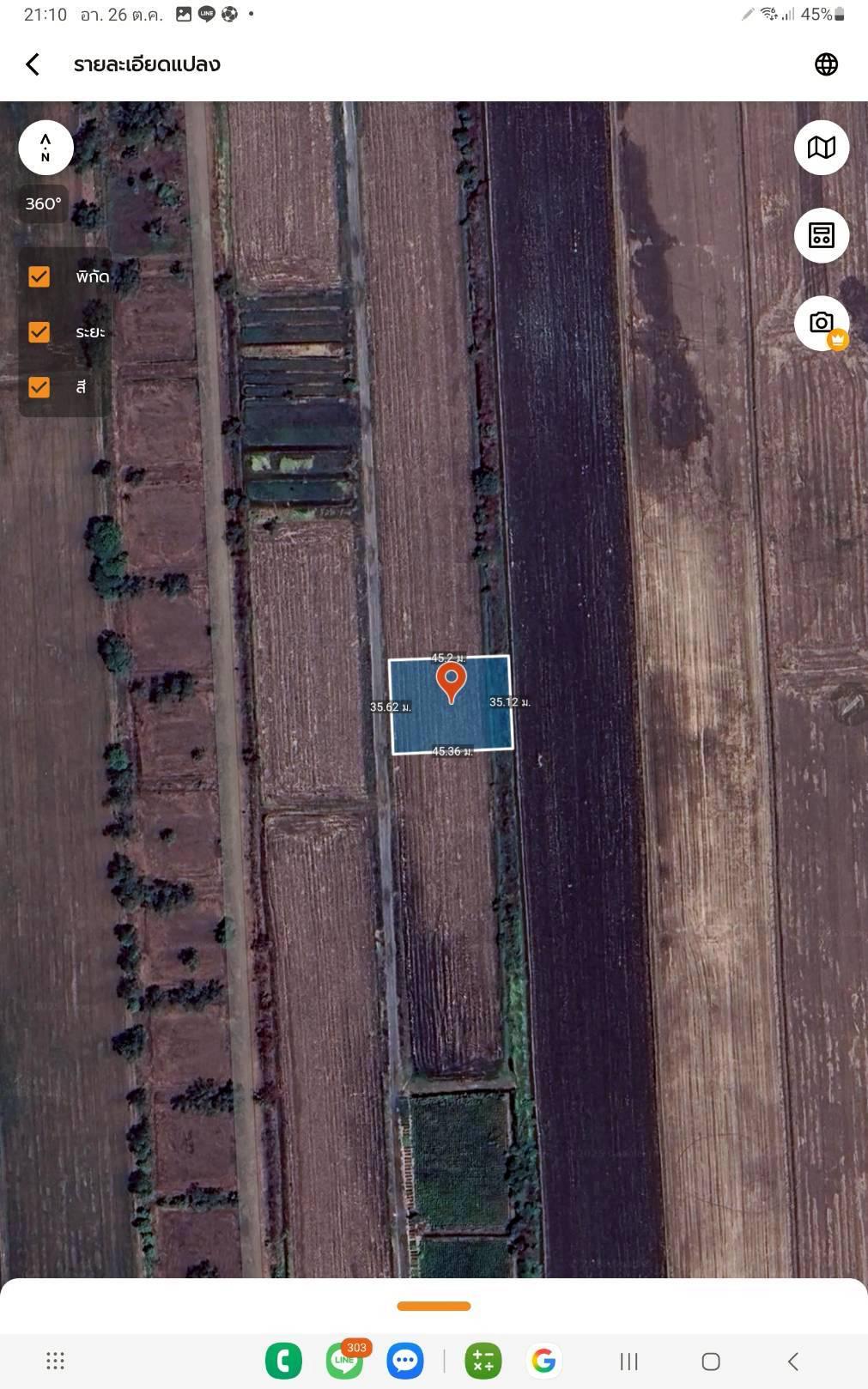Viewport: 868px width, 1389px height.
Task: Go back from the รายละเอียดแปลง screen
Action: point(33,64)
